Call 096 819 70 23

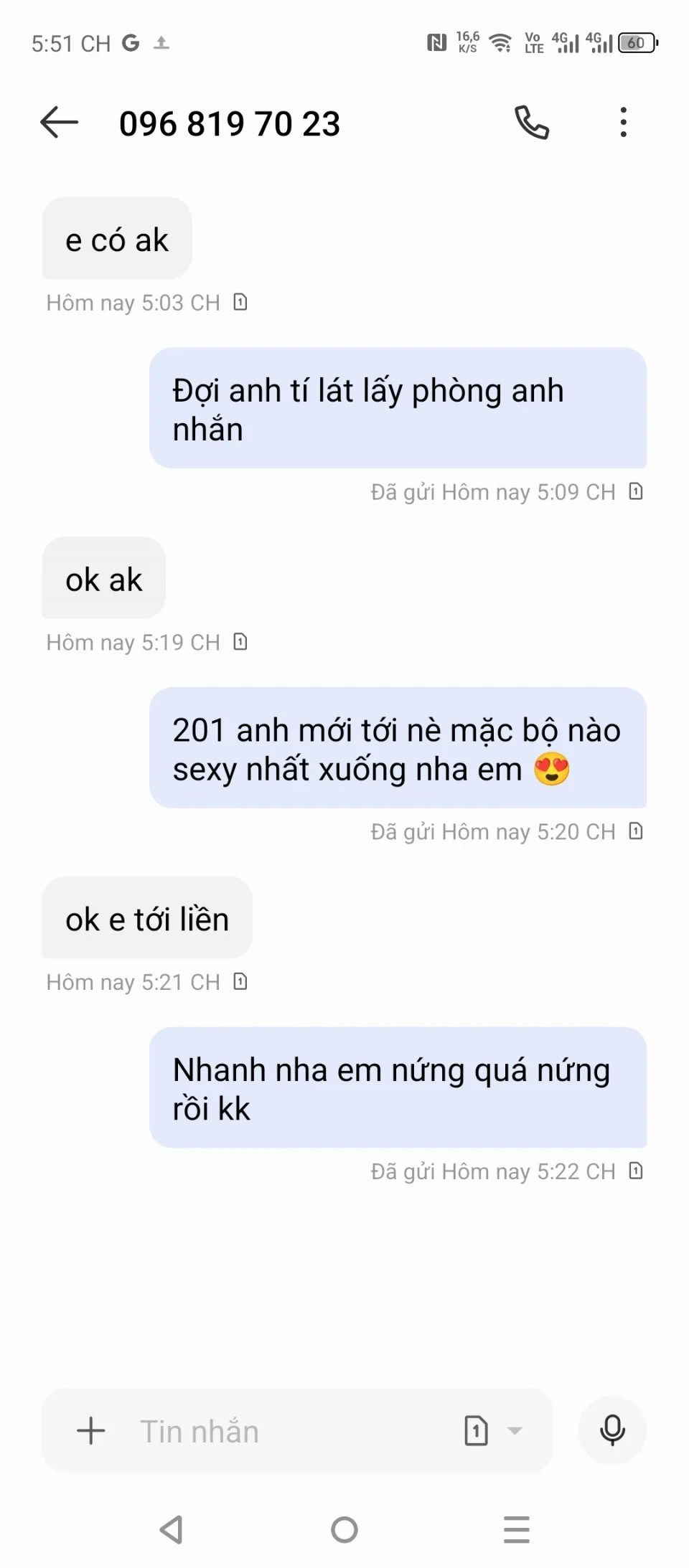(x=532, y=123)
